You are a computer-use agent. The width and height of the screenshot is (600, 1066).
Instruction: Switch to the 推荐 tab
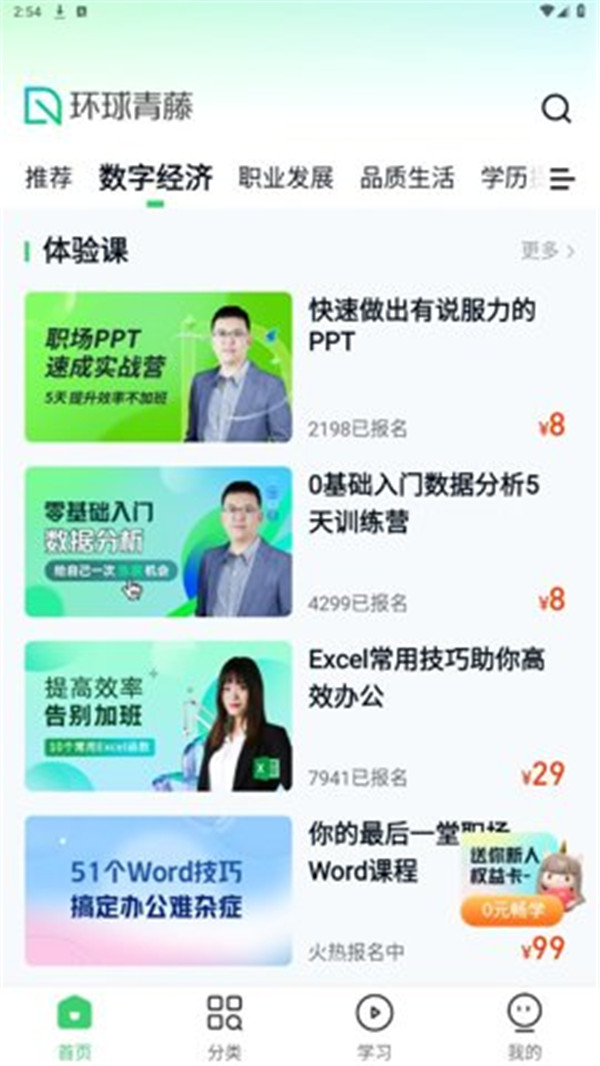pyautogui.click(x=48, y=178)
